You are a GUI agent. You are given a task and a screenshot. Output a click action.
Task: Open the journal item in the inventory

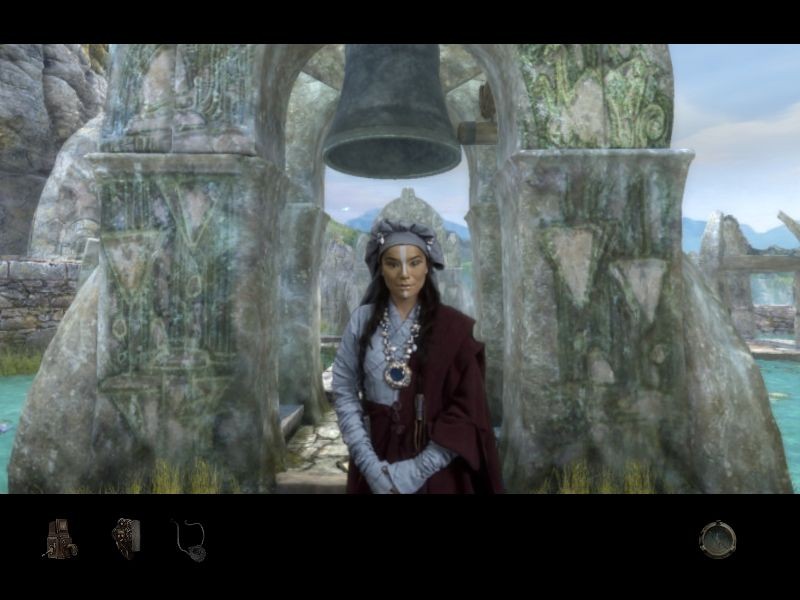[x=126, y=538]
